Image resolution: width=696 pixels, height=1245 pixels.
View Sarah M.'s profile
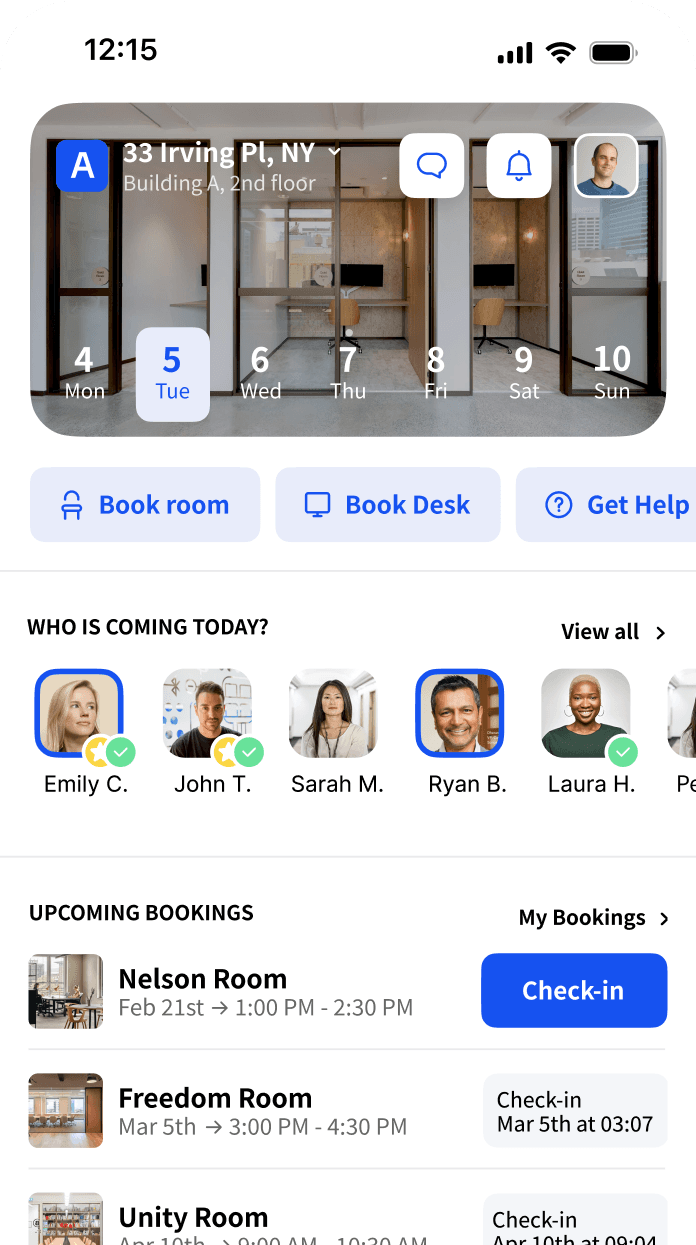point(333,713)
